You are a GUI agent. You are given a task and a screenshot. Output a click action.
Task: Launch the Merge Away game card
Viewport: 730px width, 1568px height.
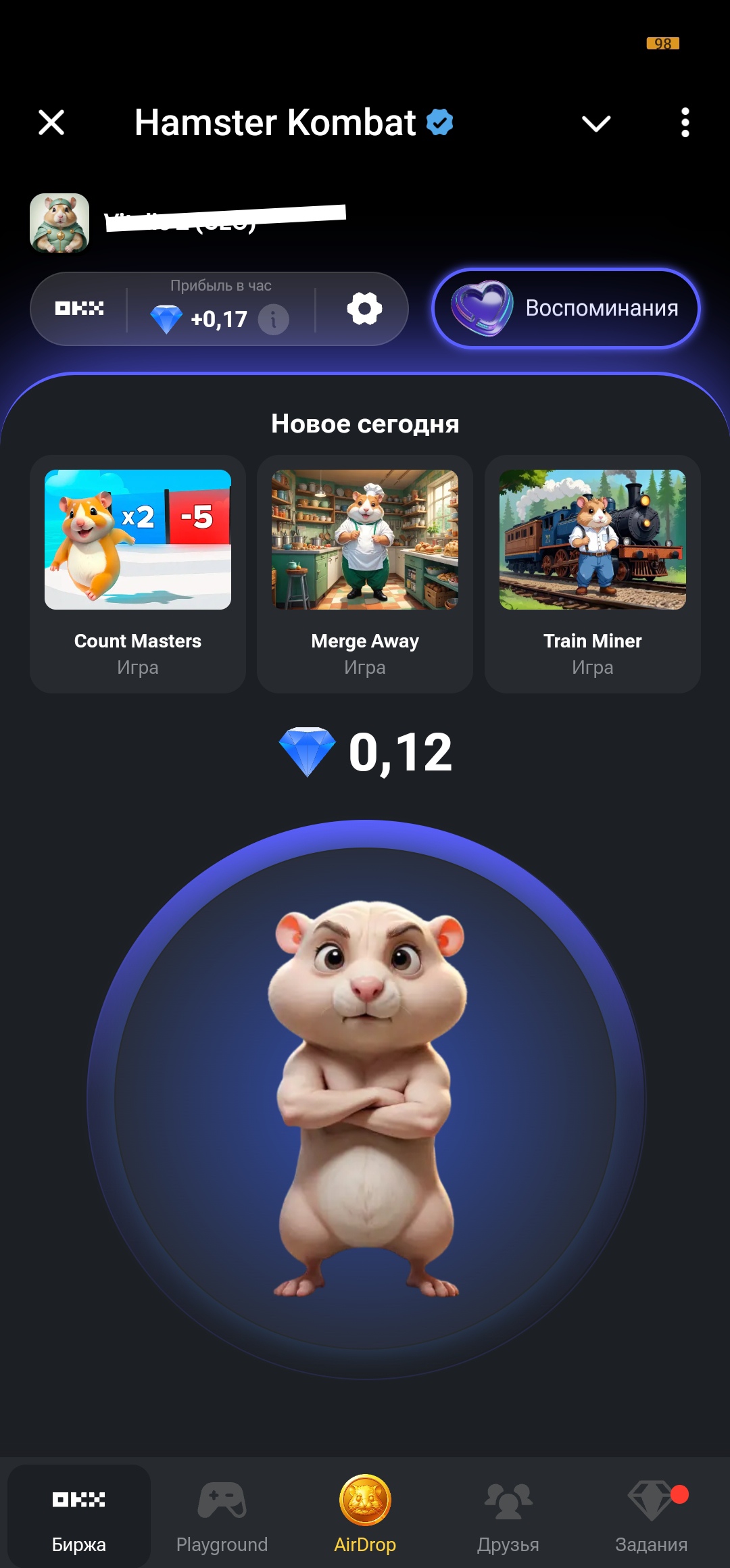365,573
